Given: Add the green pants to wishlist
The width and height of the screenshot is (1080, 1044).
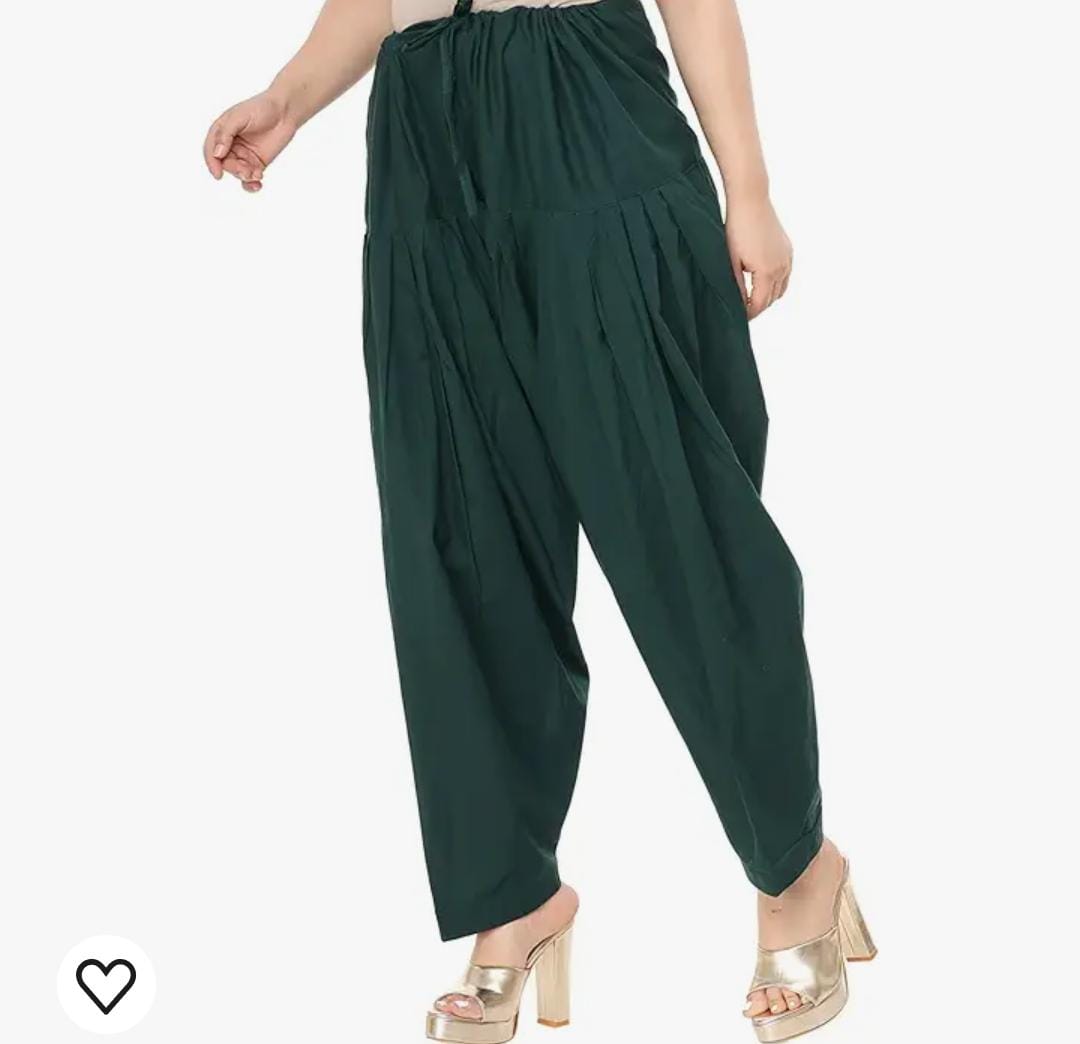Looking at the screenshot, I should pyautogui.click(x=106, y=984).
